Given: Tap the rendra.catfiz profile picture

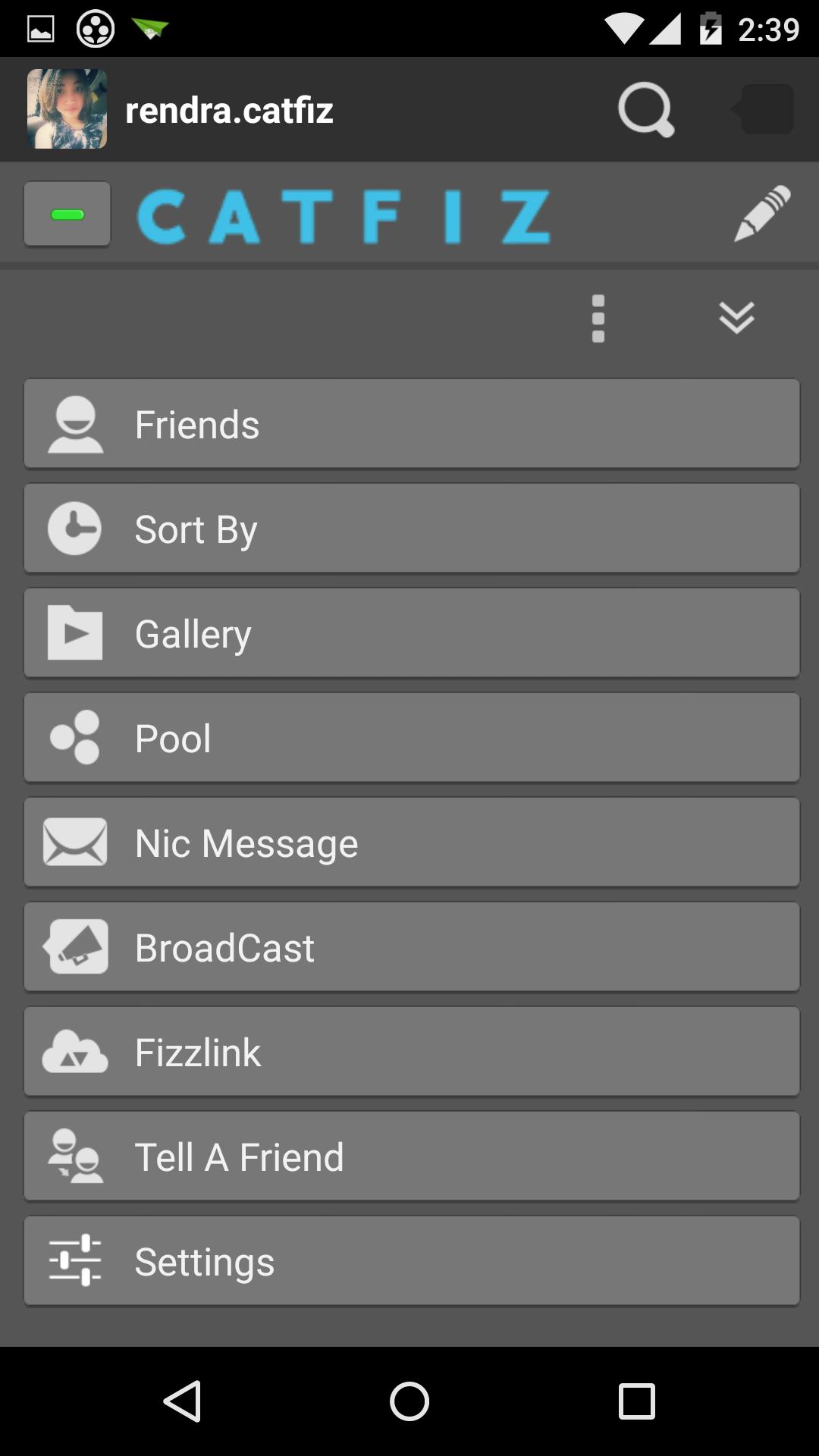Looking at the screenshot, I should [x=67, y=109].
